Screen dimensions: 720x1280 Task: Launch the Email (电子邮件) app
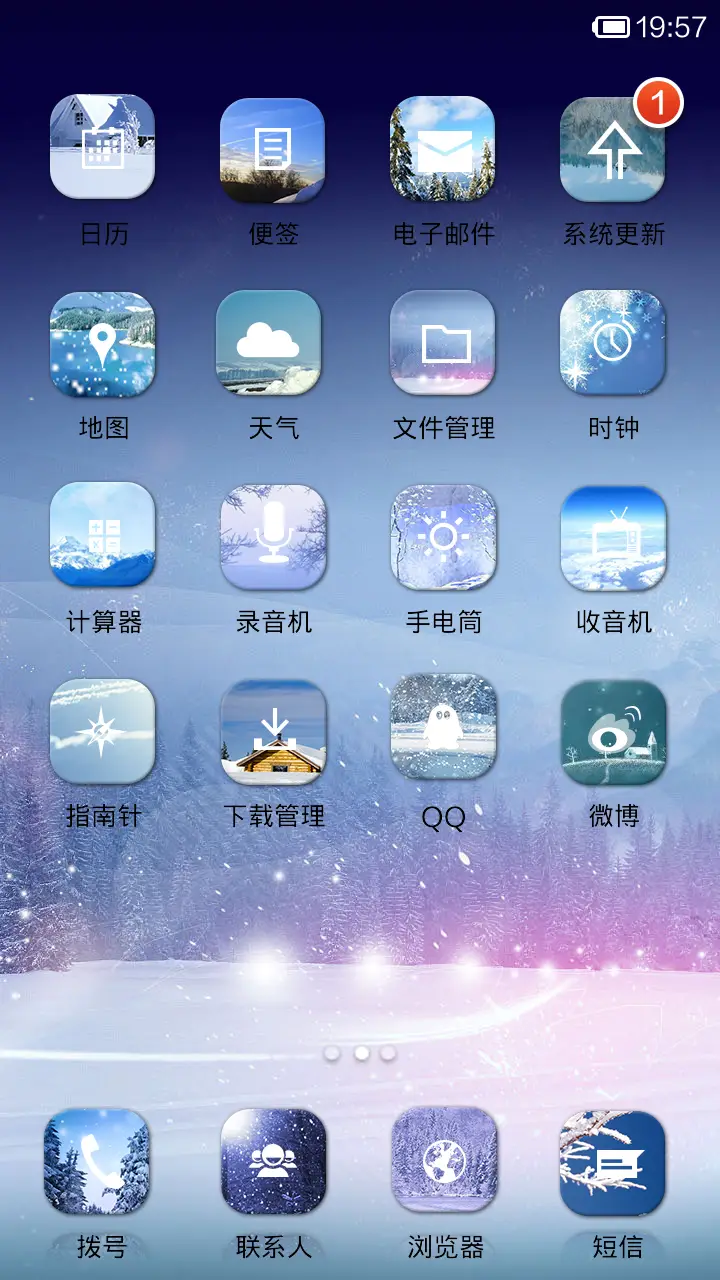[443, 148]
